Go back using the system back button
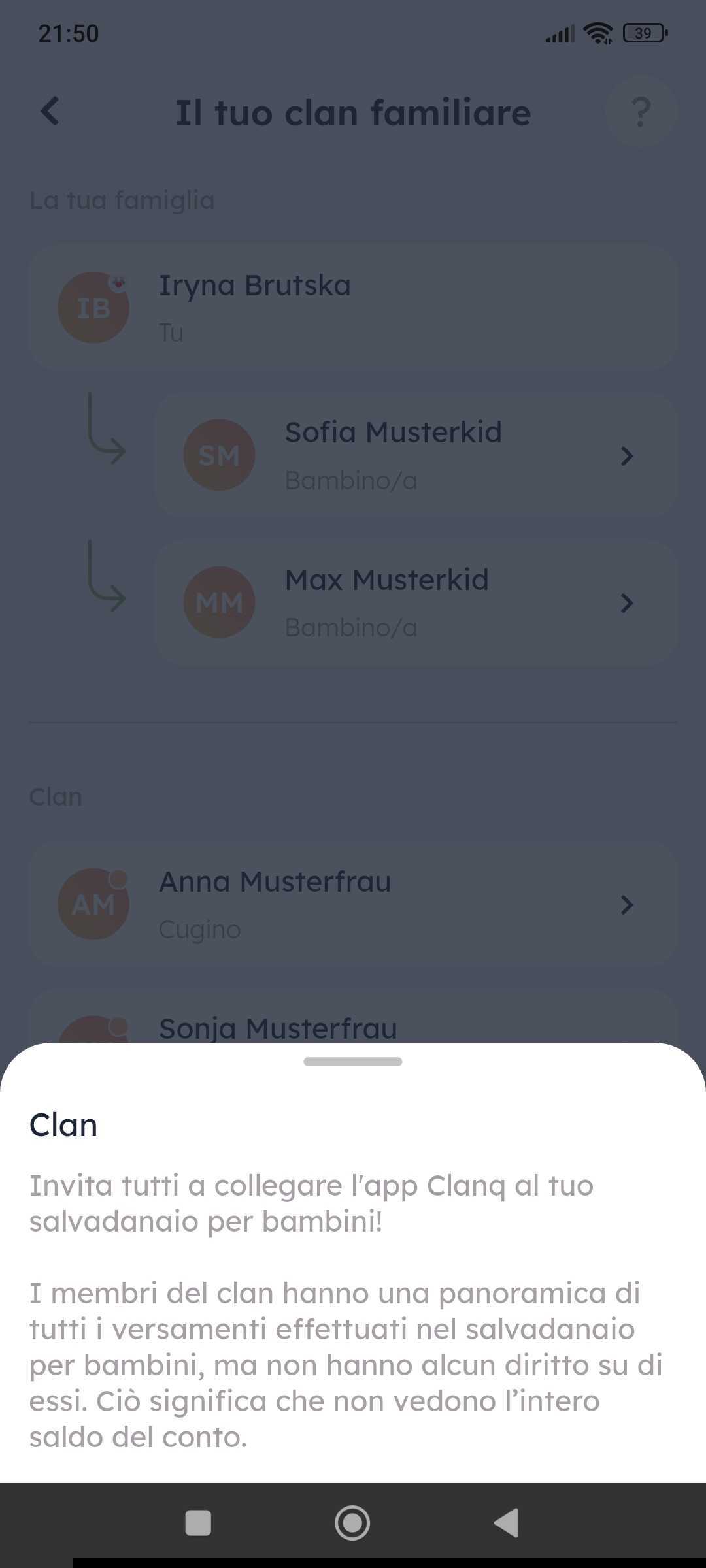The image size is (706, 1568). point(507,1523)
